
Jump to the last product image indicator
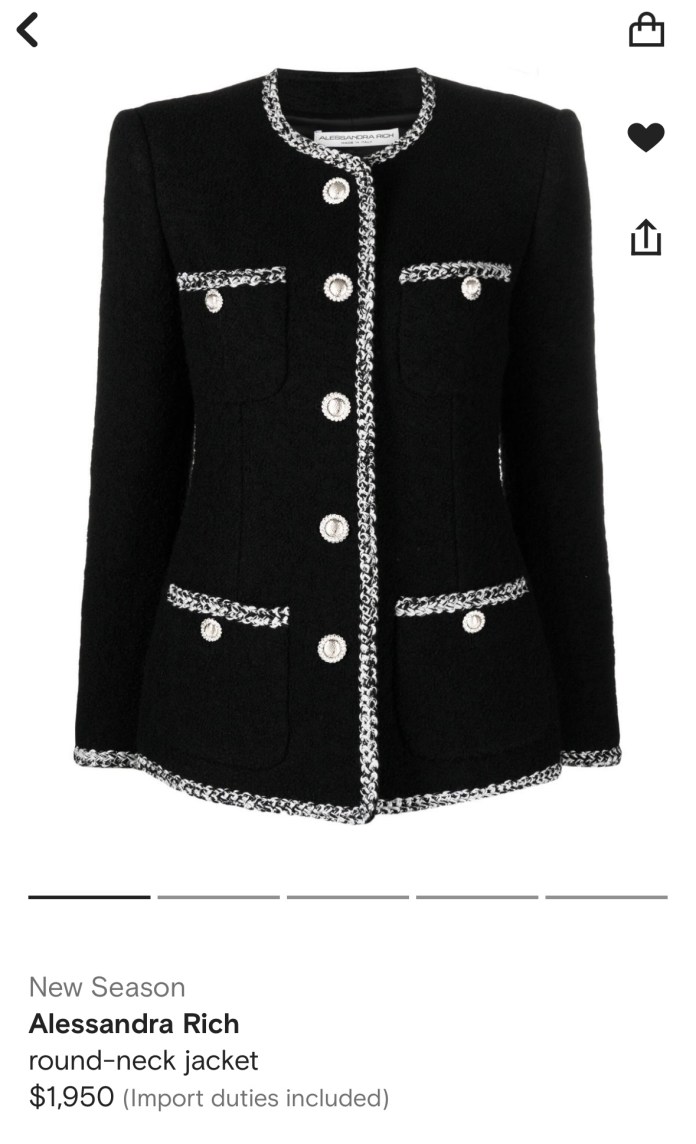pyautogui.click(x=606, y=897)
